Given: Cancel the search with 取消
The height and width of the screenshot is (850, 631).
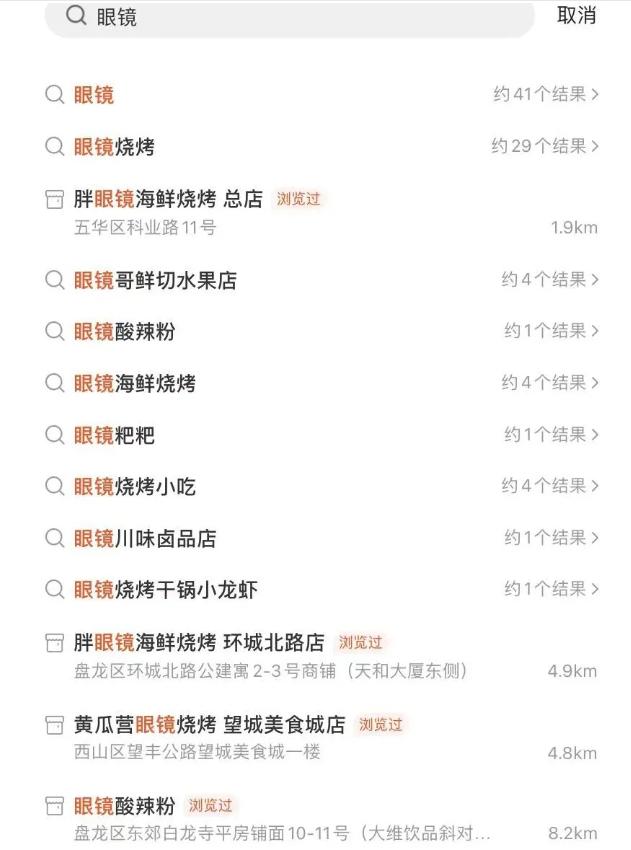Looking at the screenshot, I should [577, 16].
